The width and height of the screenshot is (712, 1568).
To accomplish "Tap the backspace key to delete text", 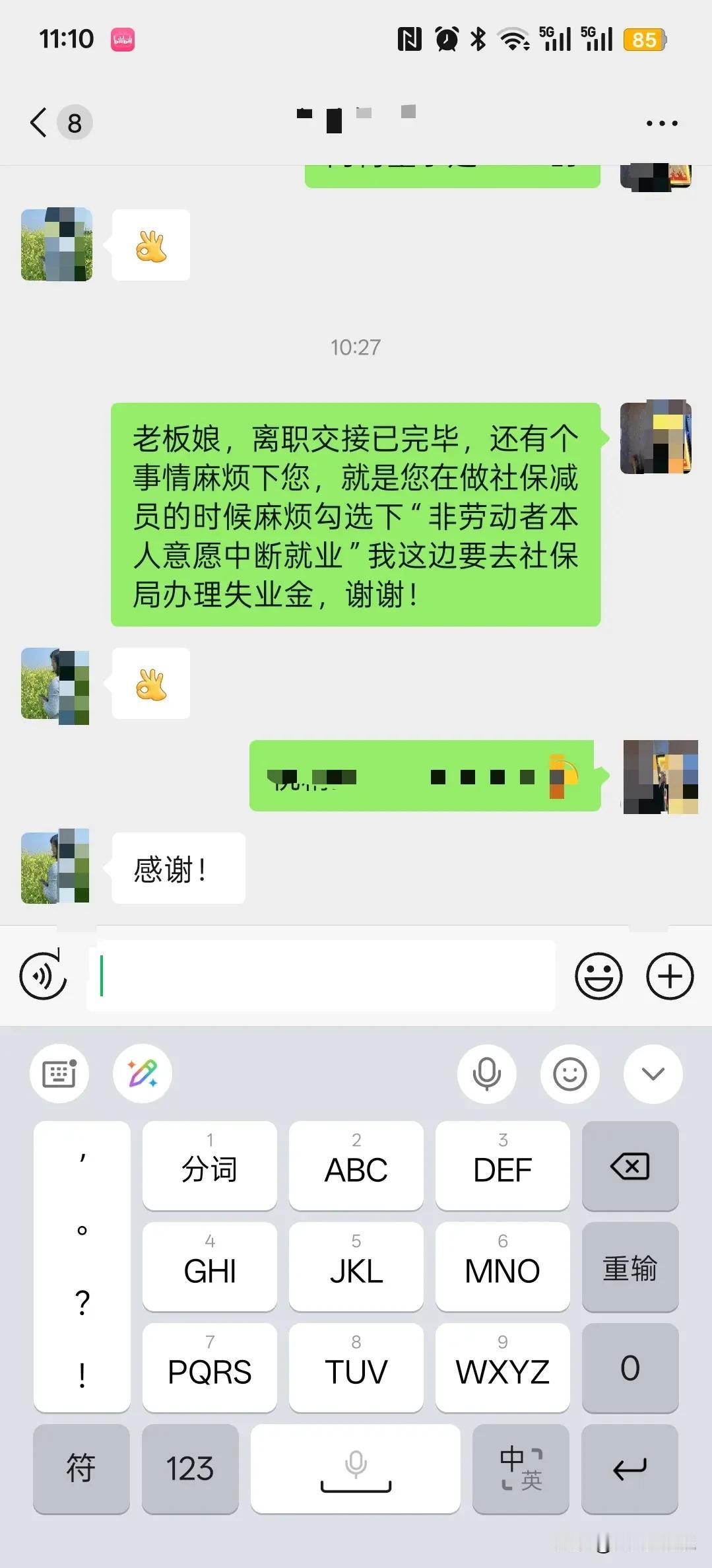I will click(630, 1166).
